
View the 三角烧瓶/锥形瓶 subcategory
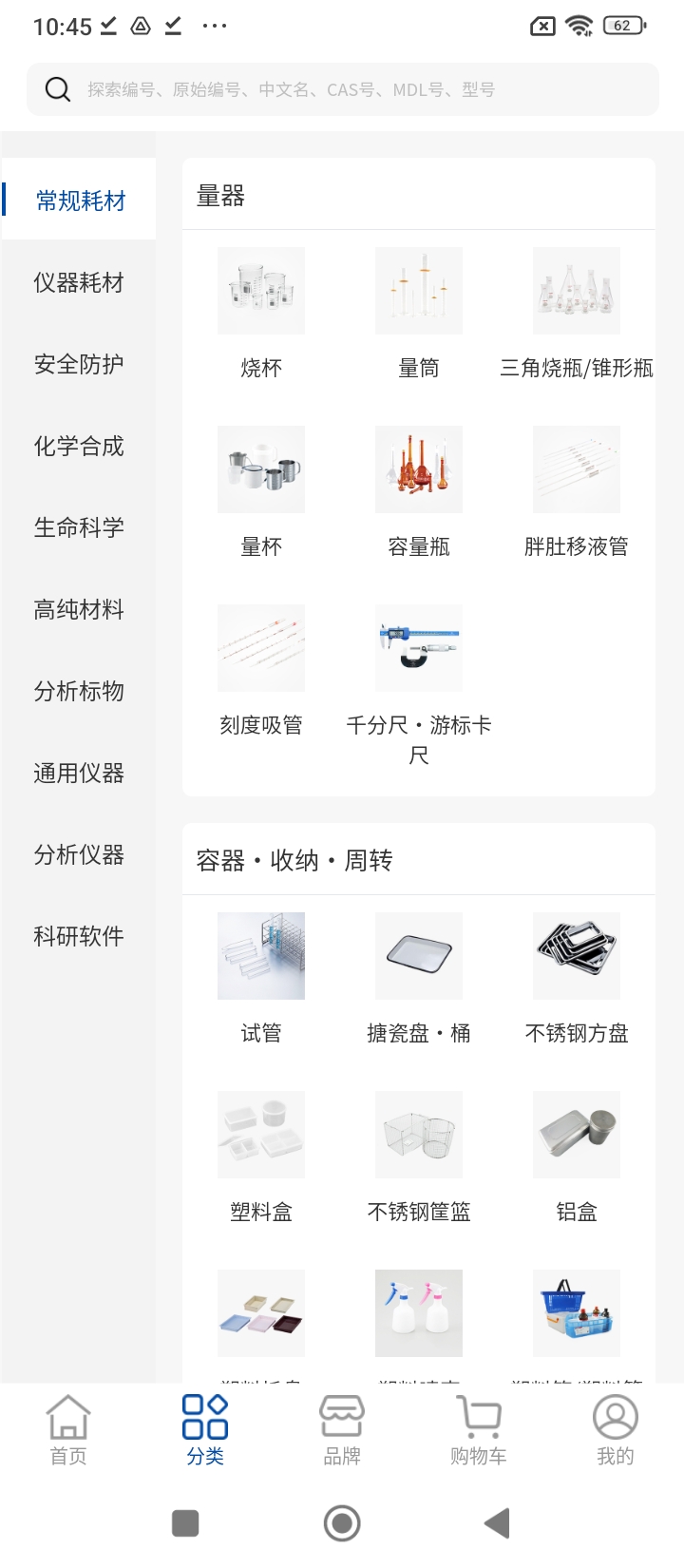(x=577, y=314)
